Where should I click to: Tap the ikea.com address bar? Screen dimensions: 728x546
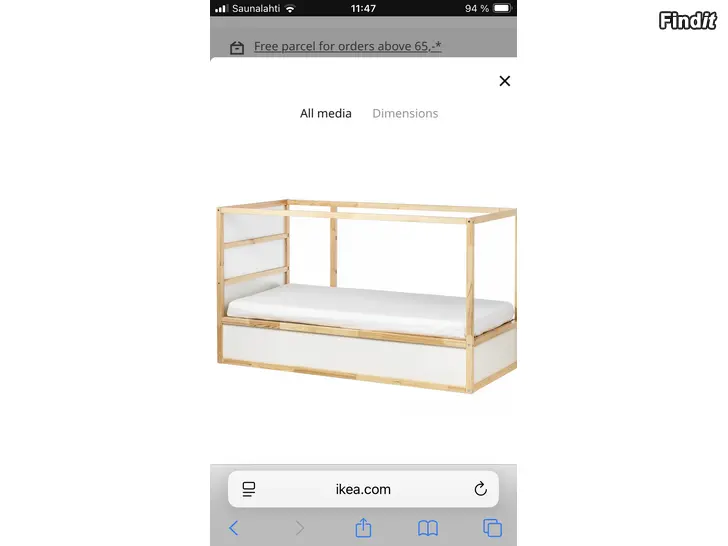coord(363,489)
